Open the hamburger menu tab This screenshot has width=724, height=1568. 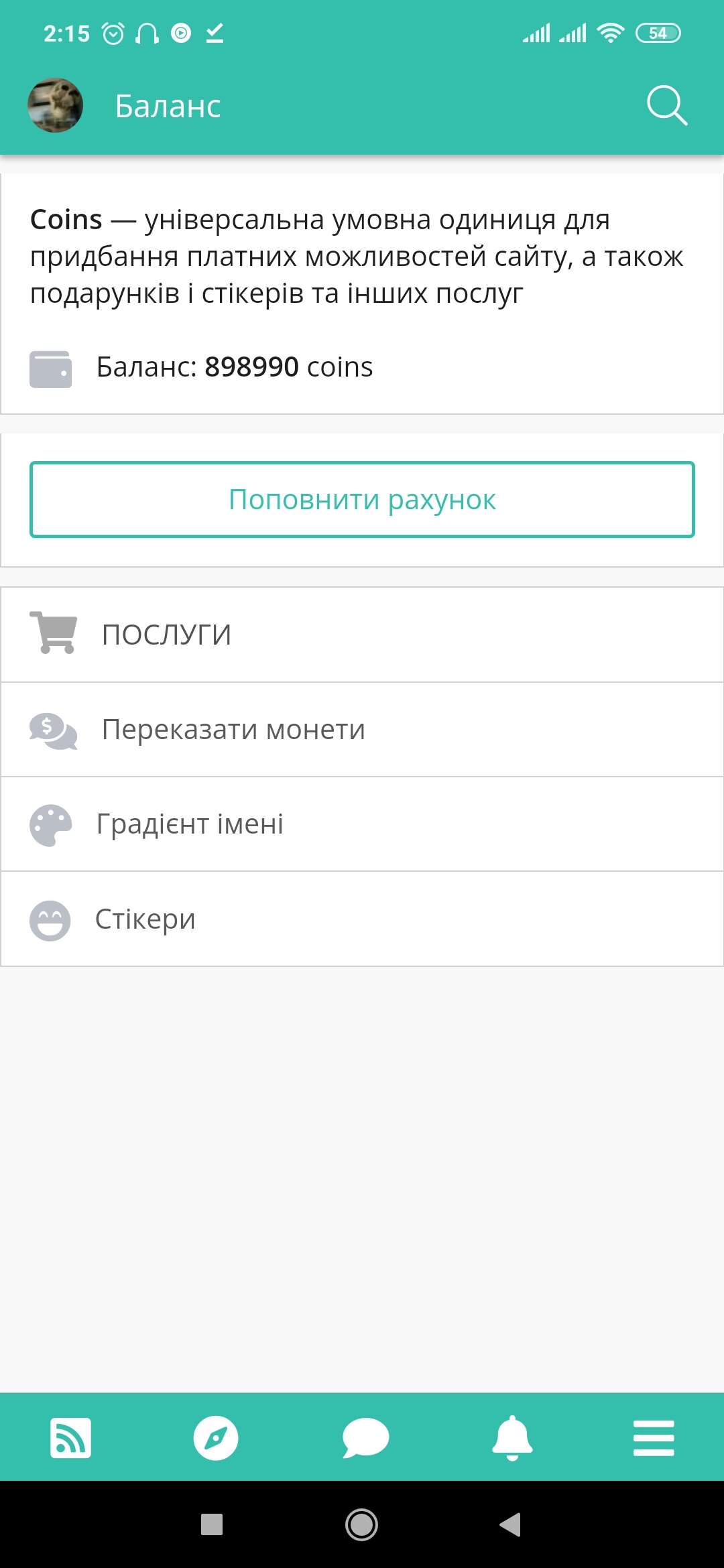point(653,1438)
